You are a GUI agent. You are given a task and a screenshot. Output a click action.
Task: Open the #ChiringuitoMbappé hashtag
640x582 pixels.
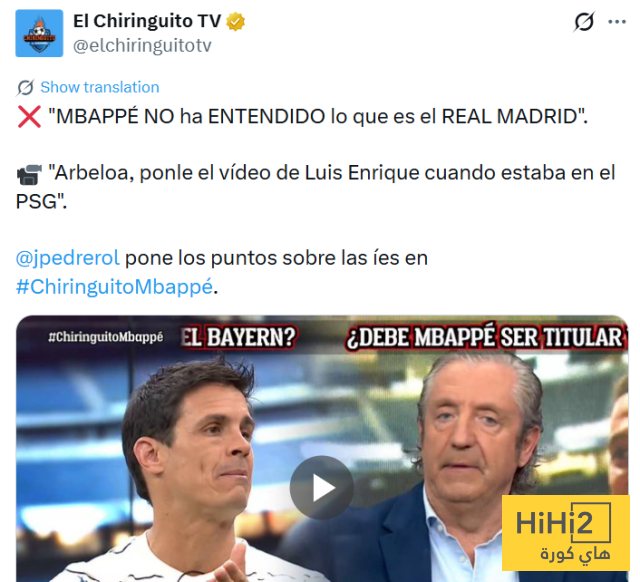point(114,286)
